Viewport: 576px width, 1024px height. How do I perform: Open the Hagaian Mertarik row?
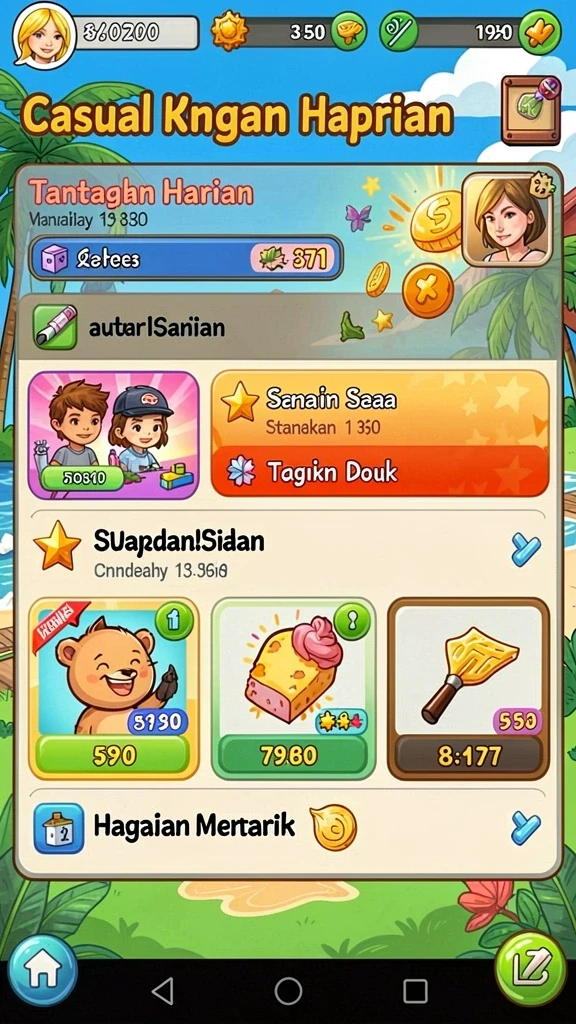click(287, 828)
